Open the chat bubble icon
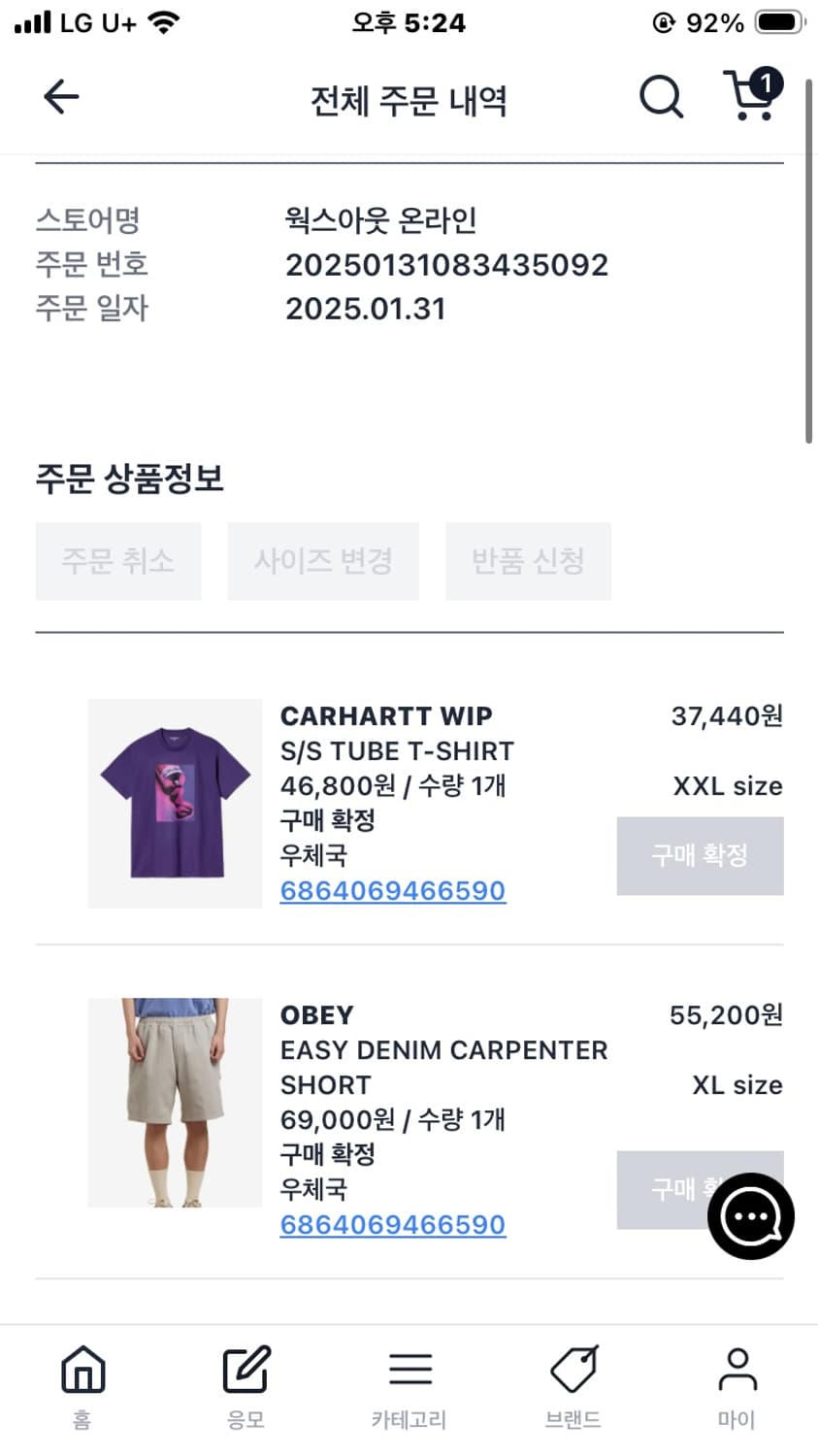This screenshot has height=1456, width=818. click(x=750, y=1215)
